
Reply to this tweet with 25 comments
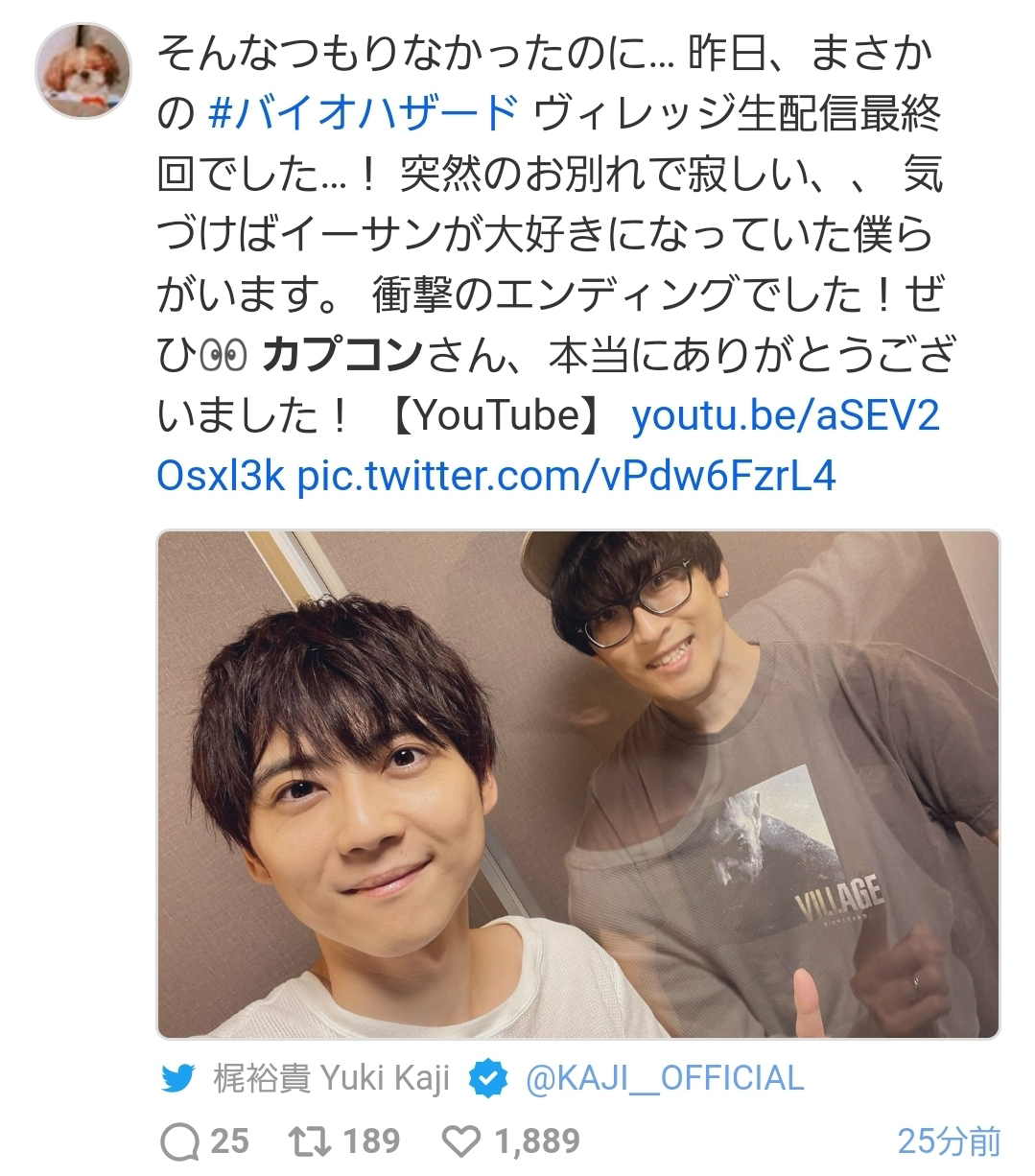click(x=205, y=1141)
